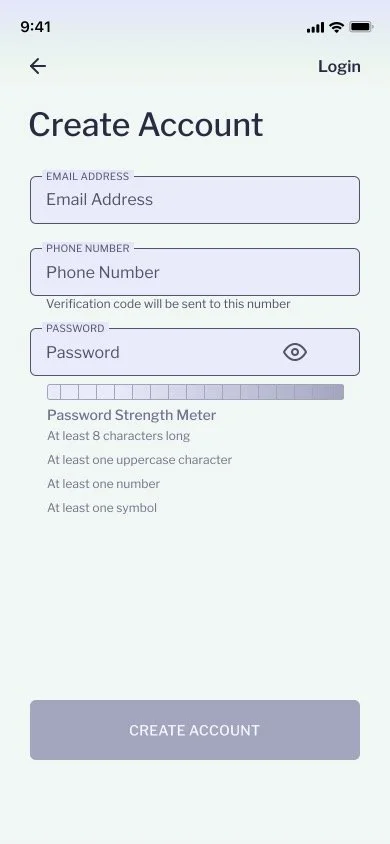Toggle password visibility with the eye icon
The image size is (390, 844).
pyautogui.click(x=295, y=353)
